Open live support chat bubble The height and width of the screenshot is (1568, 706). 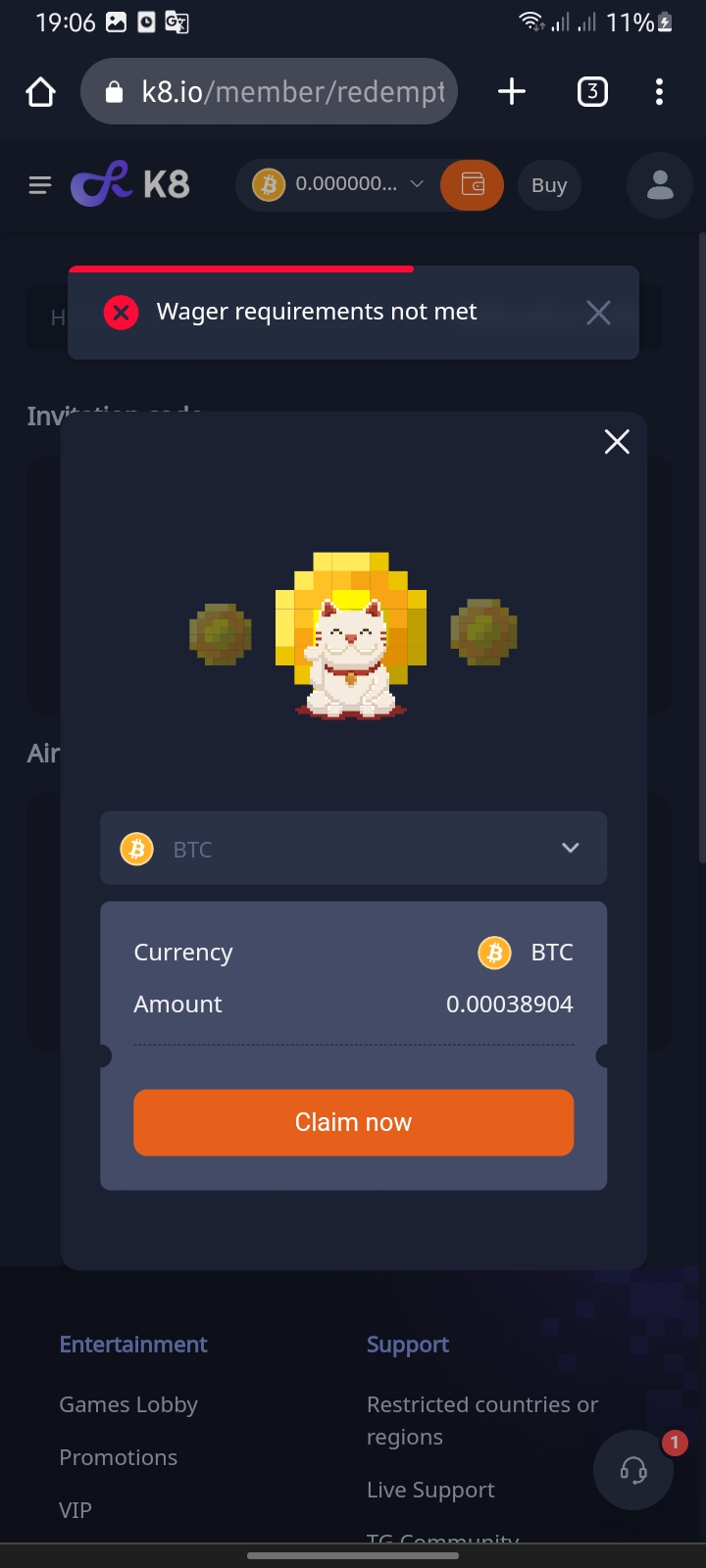pyautogui.click(x=633, y=1470)
